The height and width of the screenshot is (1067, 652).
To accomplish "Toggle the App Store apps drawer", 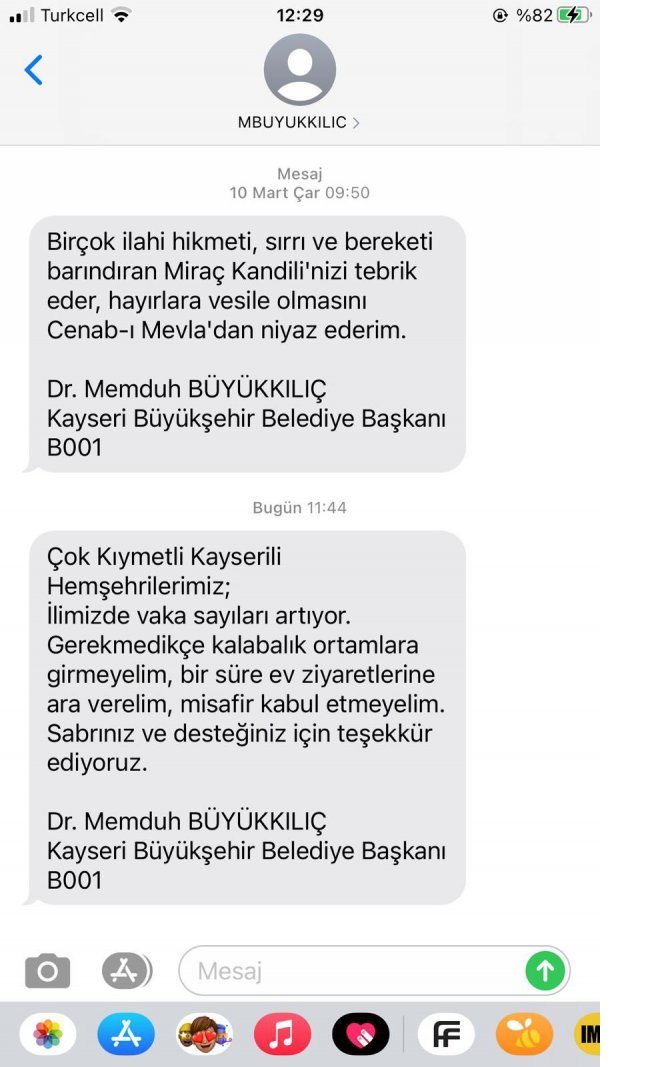I will click(x=127, y=970).
